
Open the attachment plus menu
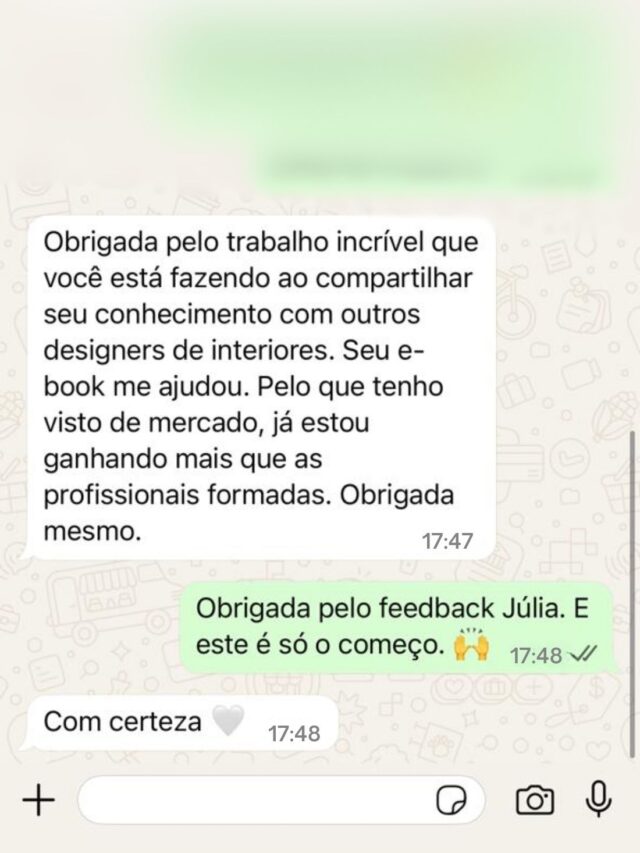(x=38, y=799)
